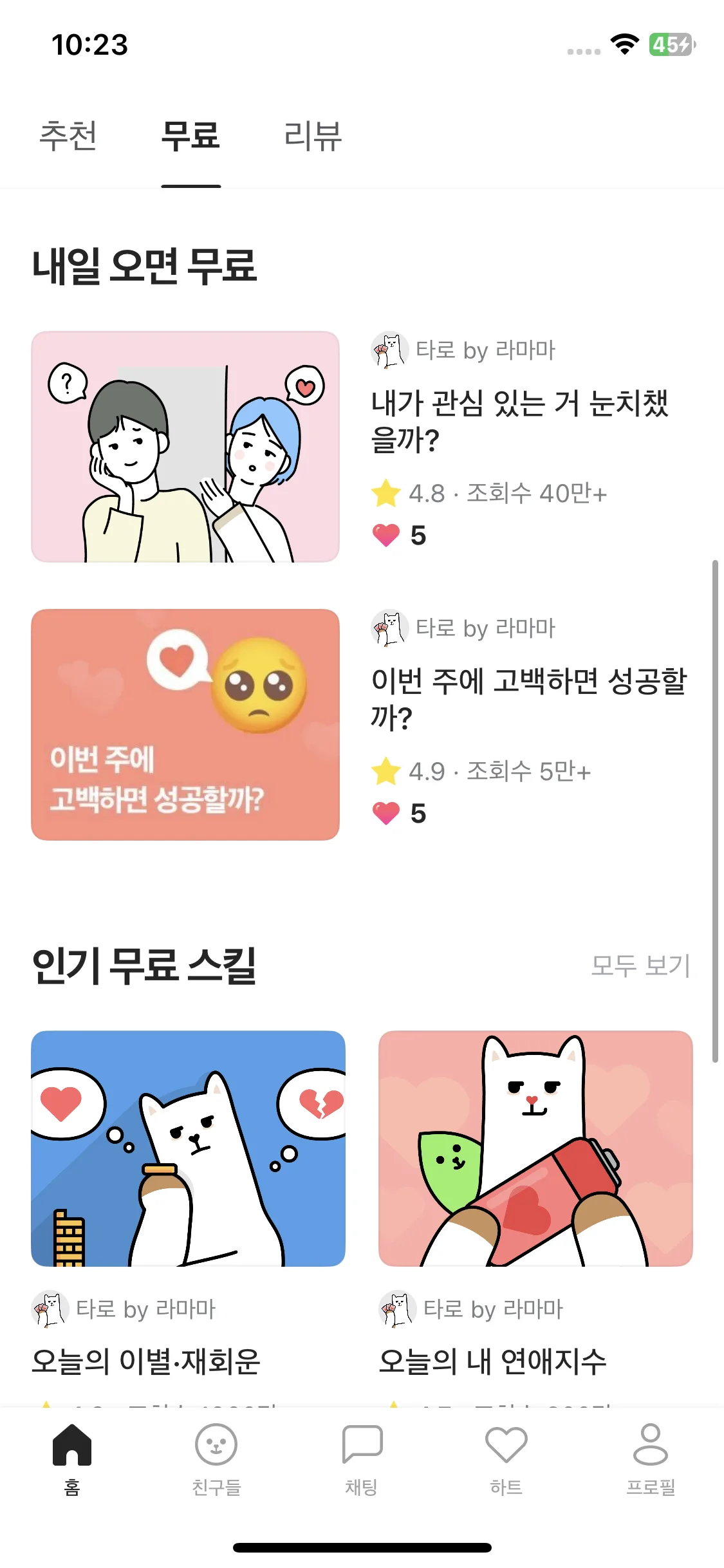Screen dimensions: 724x1568
Task: Select the 무료 tab
Action: pyautogui.click(x=190, y=136)
